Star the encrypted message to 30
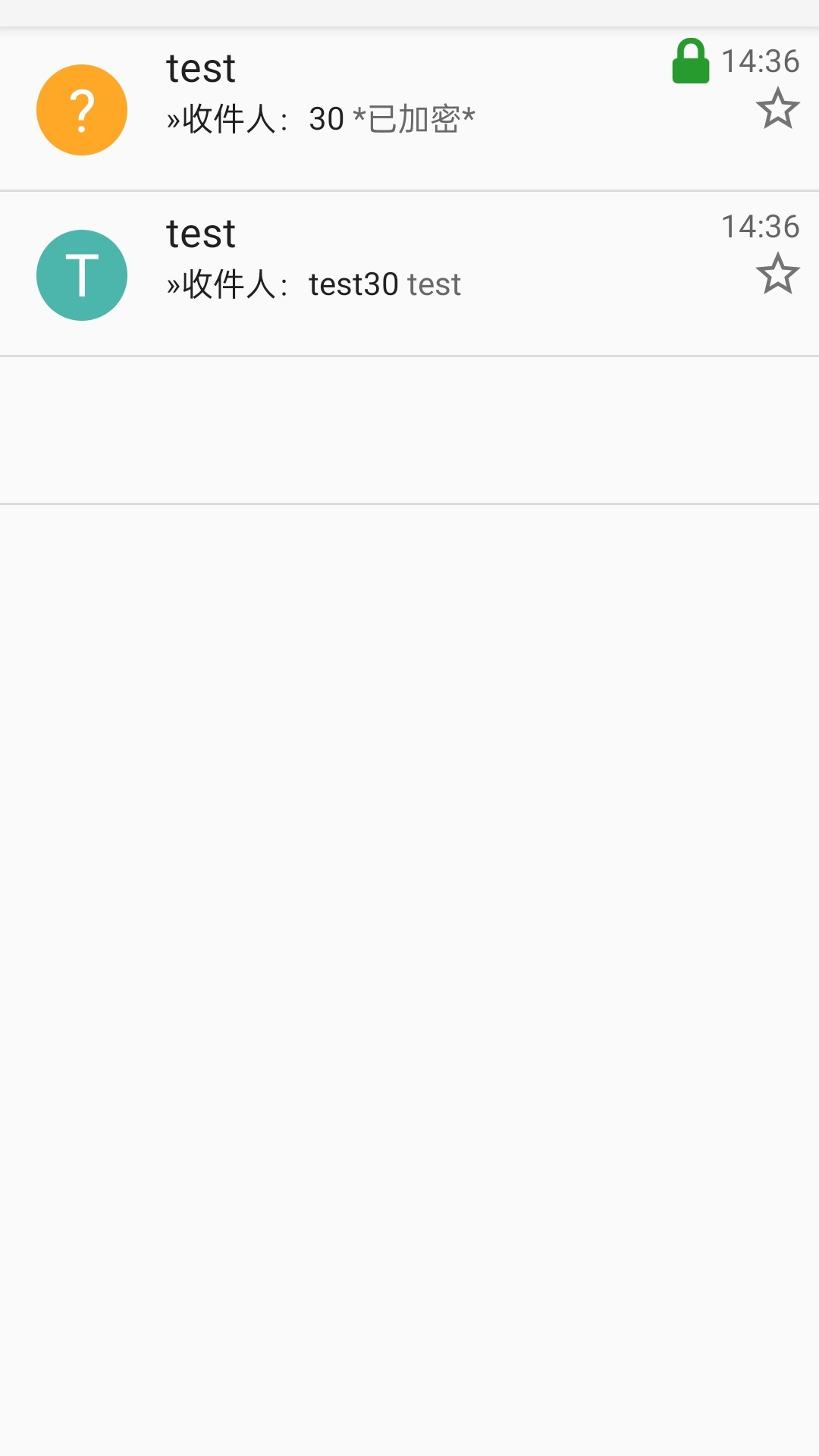This screenshot has height=1456, width=819. 777,108
